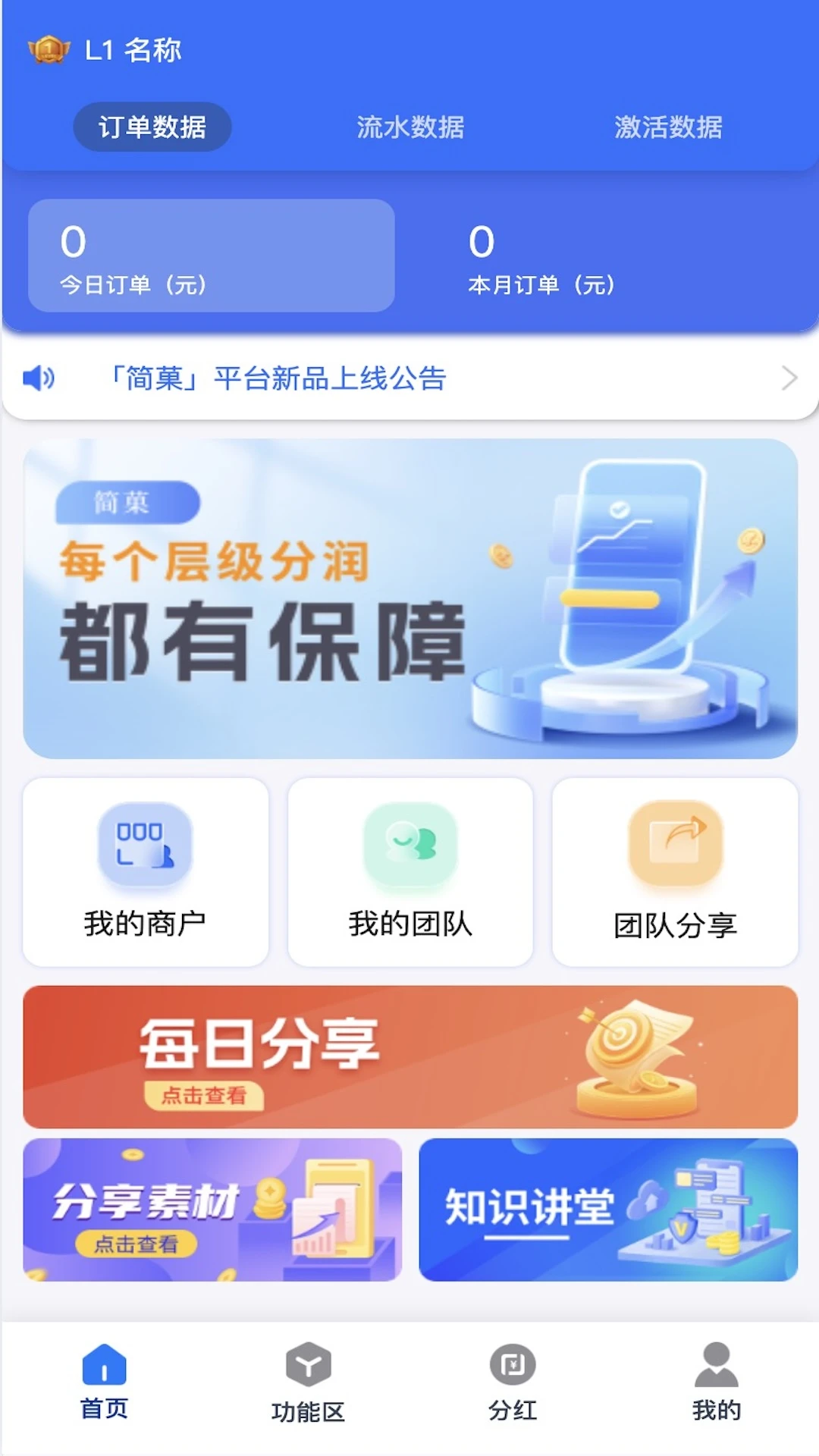Click the L1 level badge icon
Screen dimensions: 819x1456
tap(47, 49)
